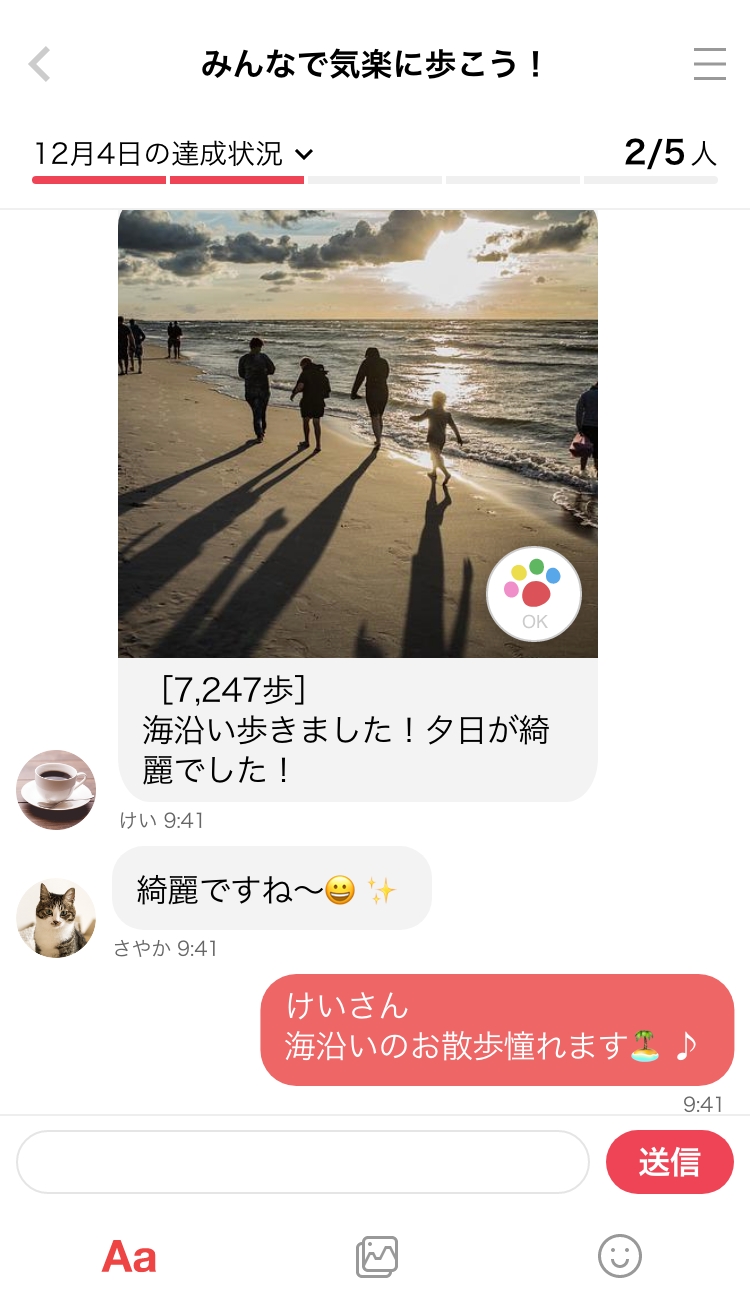Switch to the Aa text keyboard

point(129,1257)
